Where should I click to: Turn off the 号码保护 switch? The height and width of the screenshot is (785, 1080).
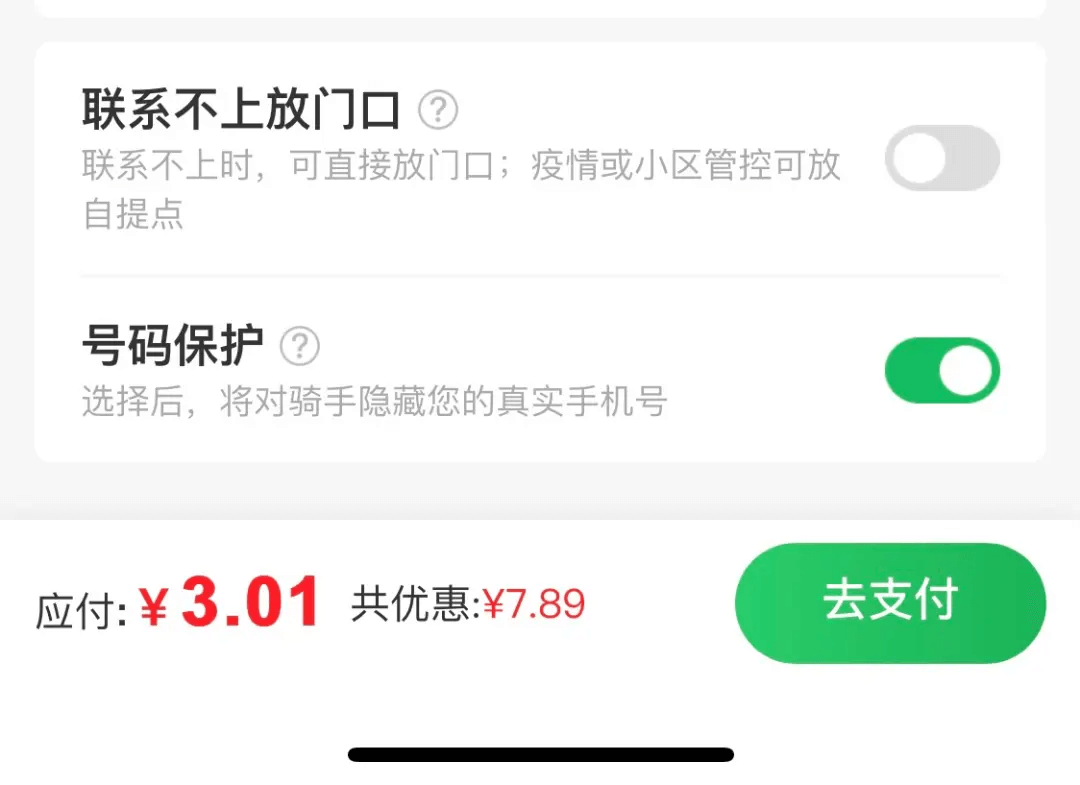point(942,371)
